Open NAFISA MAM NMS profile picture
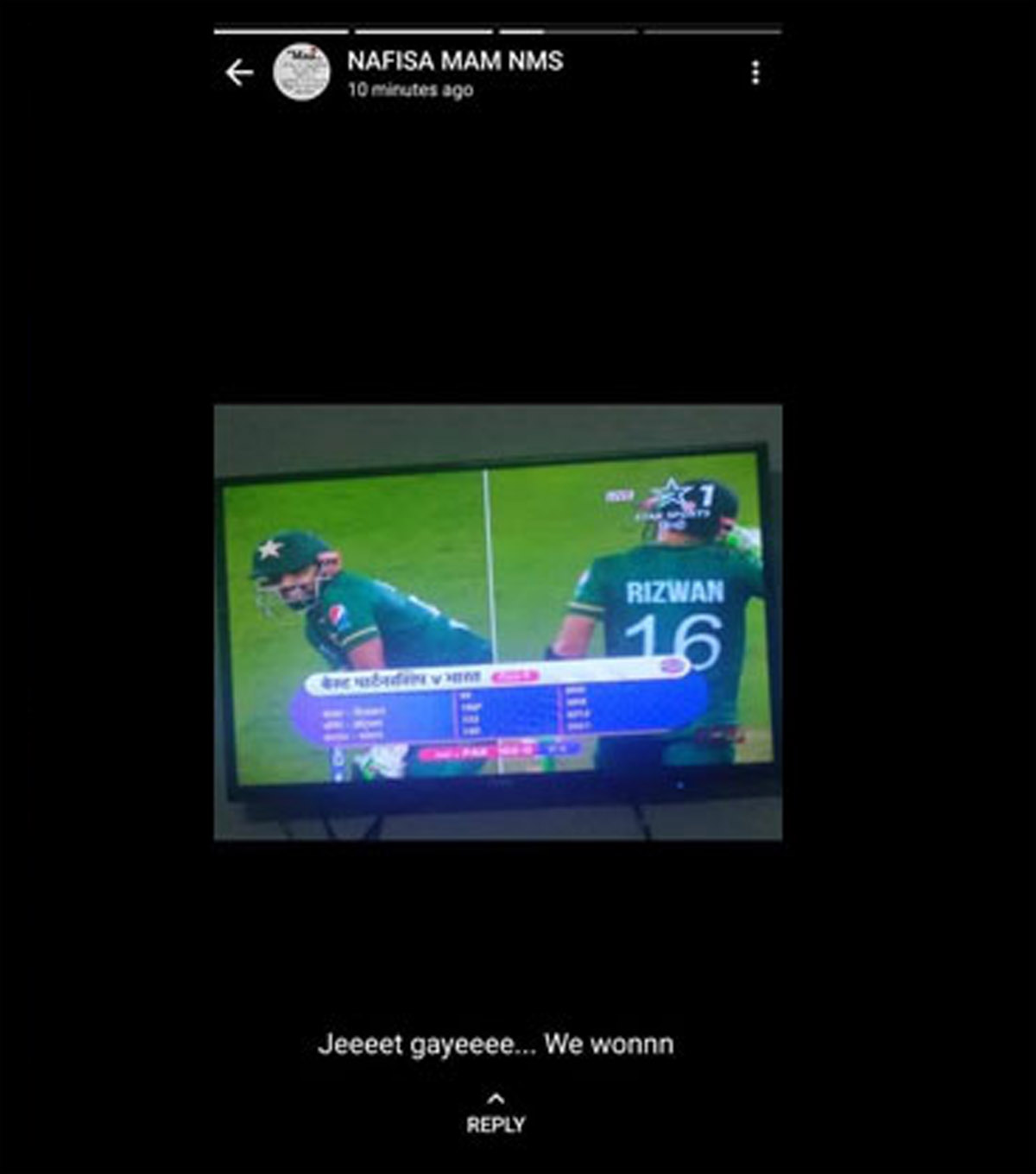This screenshot has width=1036, height=1174. (x=301, y=73)
